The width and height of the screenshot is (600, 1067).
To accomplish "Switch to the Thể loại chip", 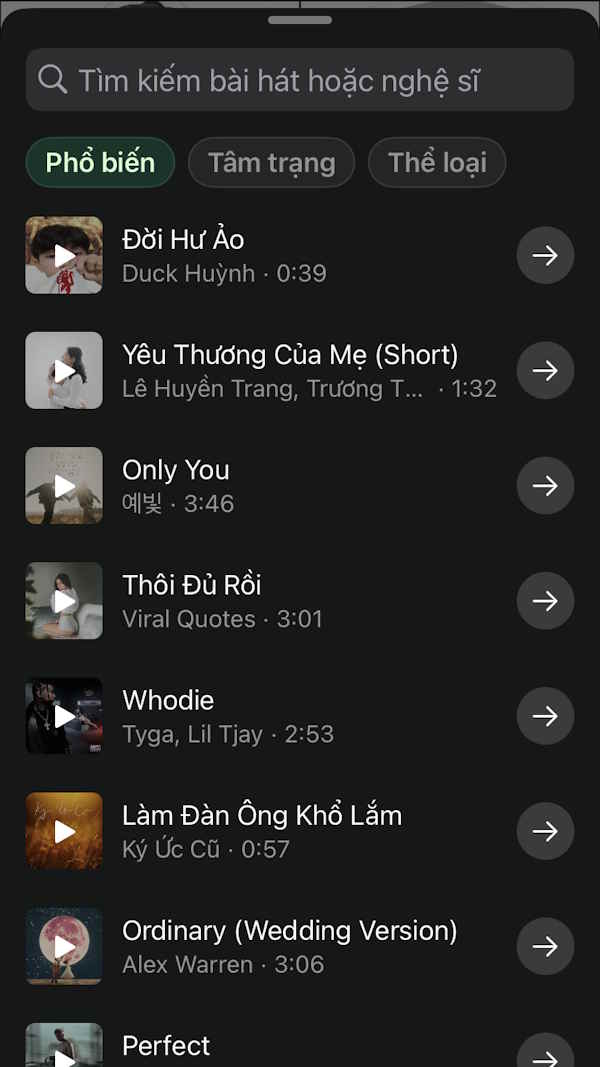I will click(437, 162).
